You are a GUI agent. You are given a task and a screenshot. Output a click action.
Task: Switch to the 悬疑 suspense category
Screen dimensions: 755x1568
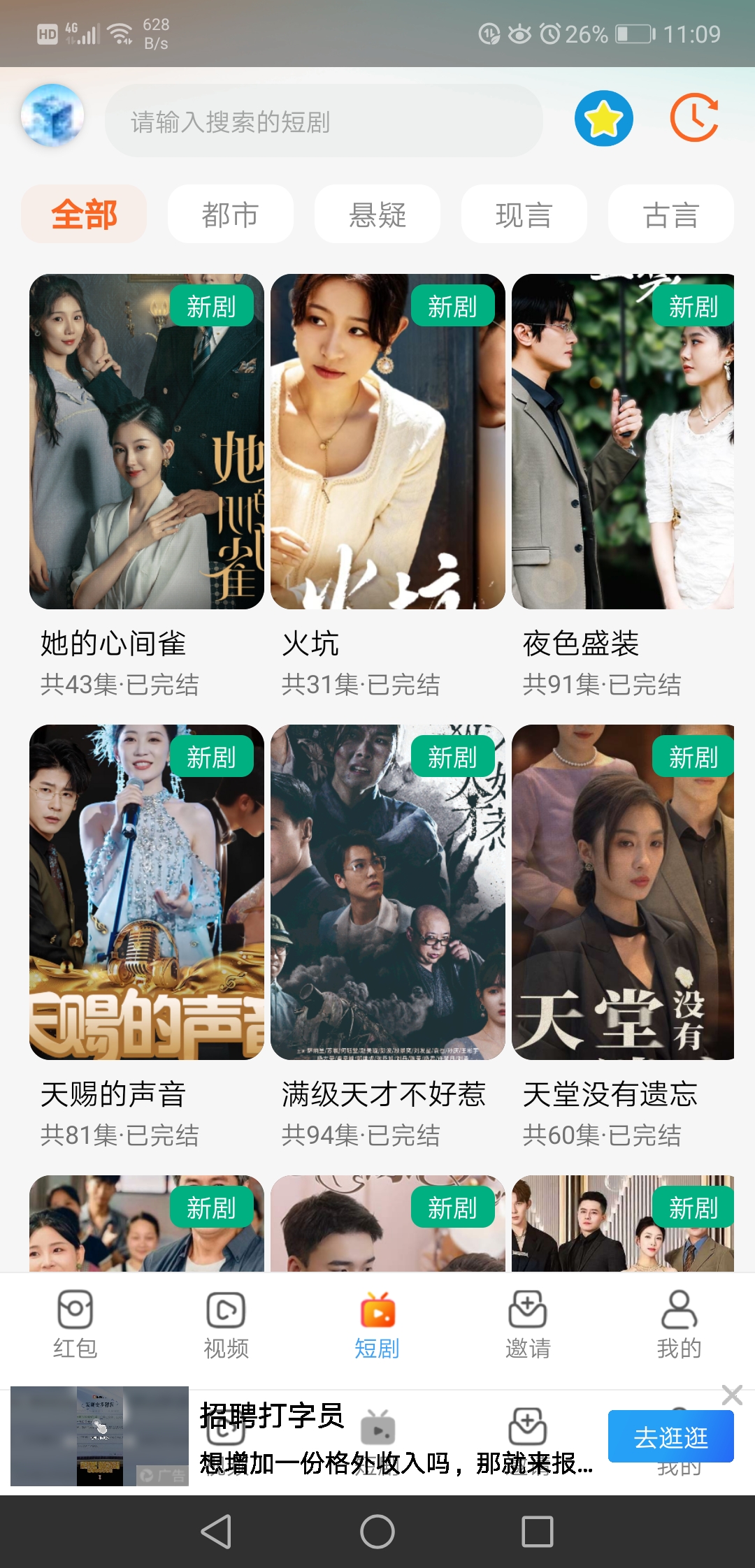pos(377,215)
